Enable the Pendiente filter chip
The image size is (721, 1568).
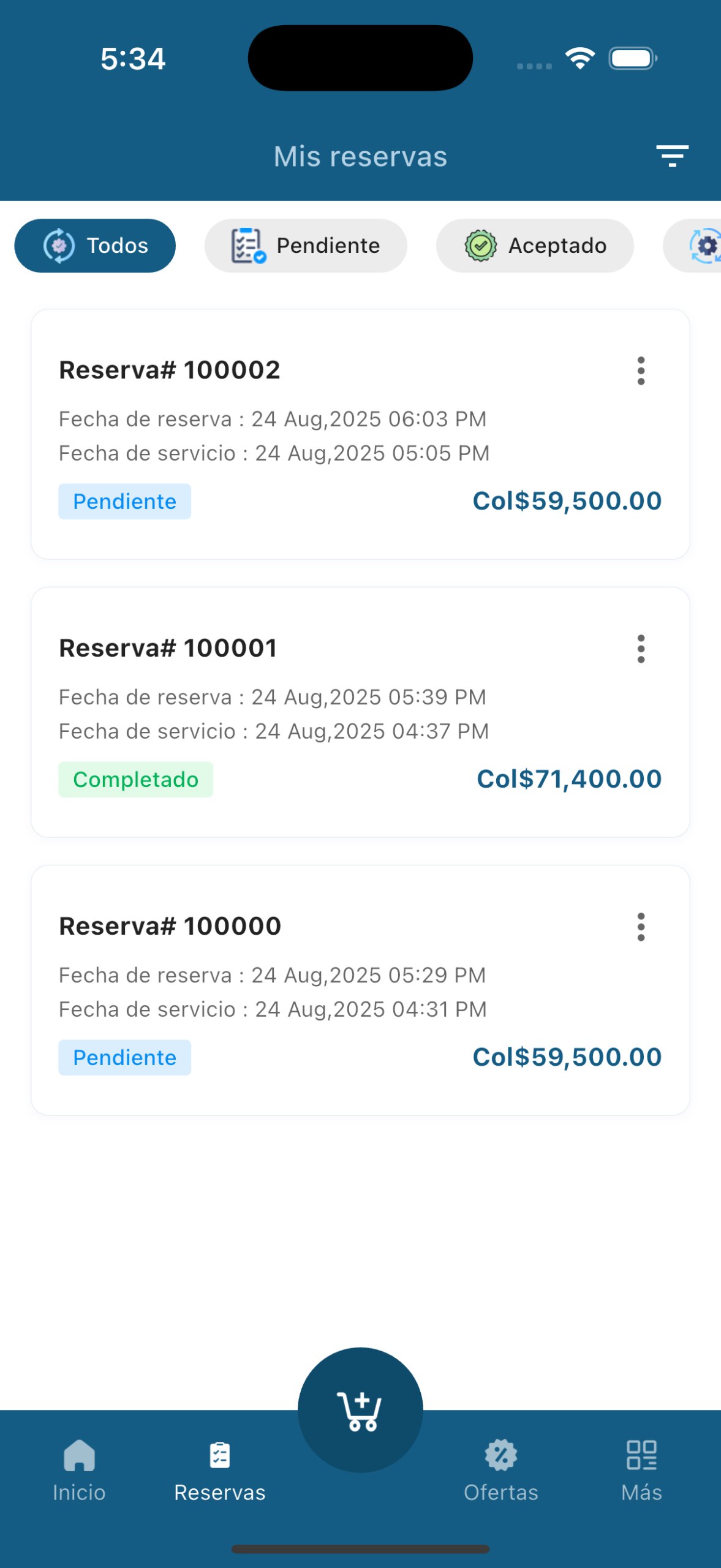tap(306, 245)
